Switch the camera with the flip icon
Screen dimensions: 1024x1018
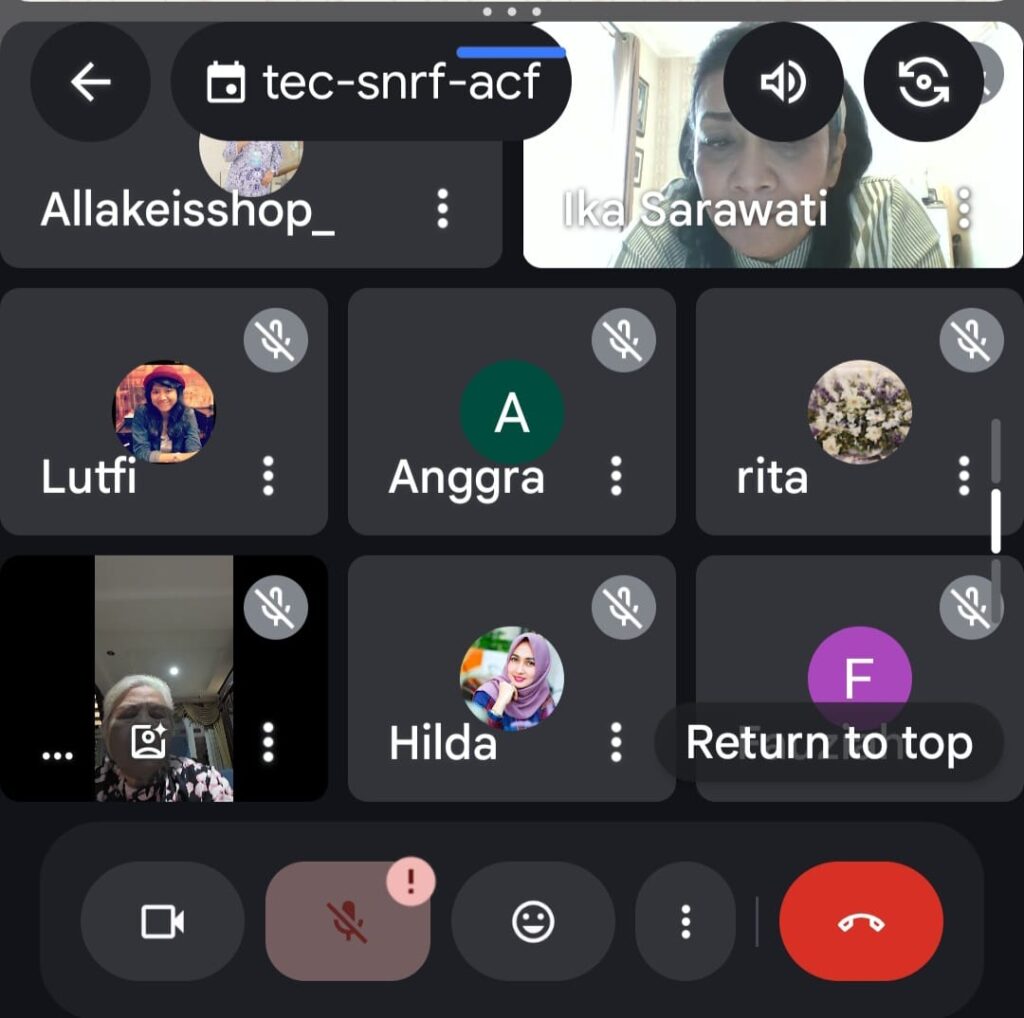tap(923, 82)
